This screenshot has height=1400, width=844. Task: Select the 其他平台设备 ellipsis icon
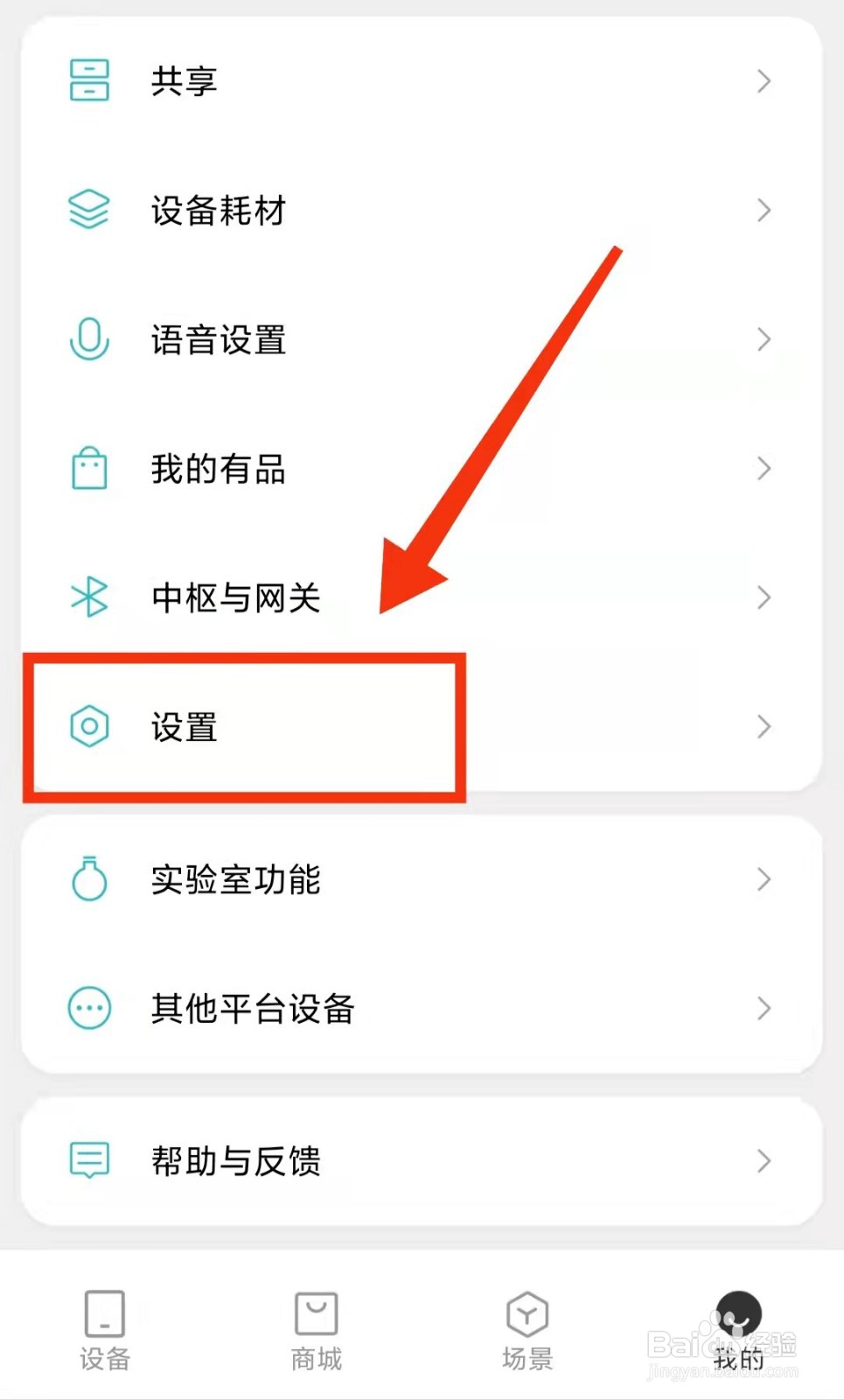(x=88, y=1009)
